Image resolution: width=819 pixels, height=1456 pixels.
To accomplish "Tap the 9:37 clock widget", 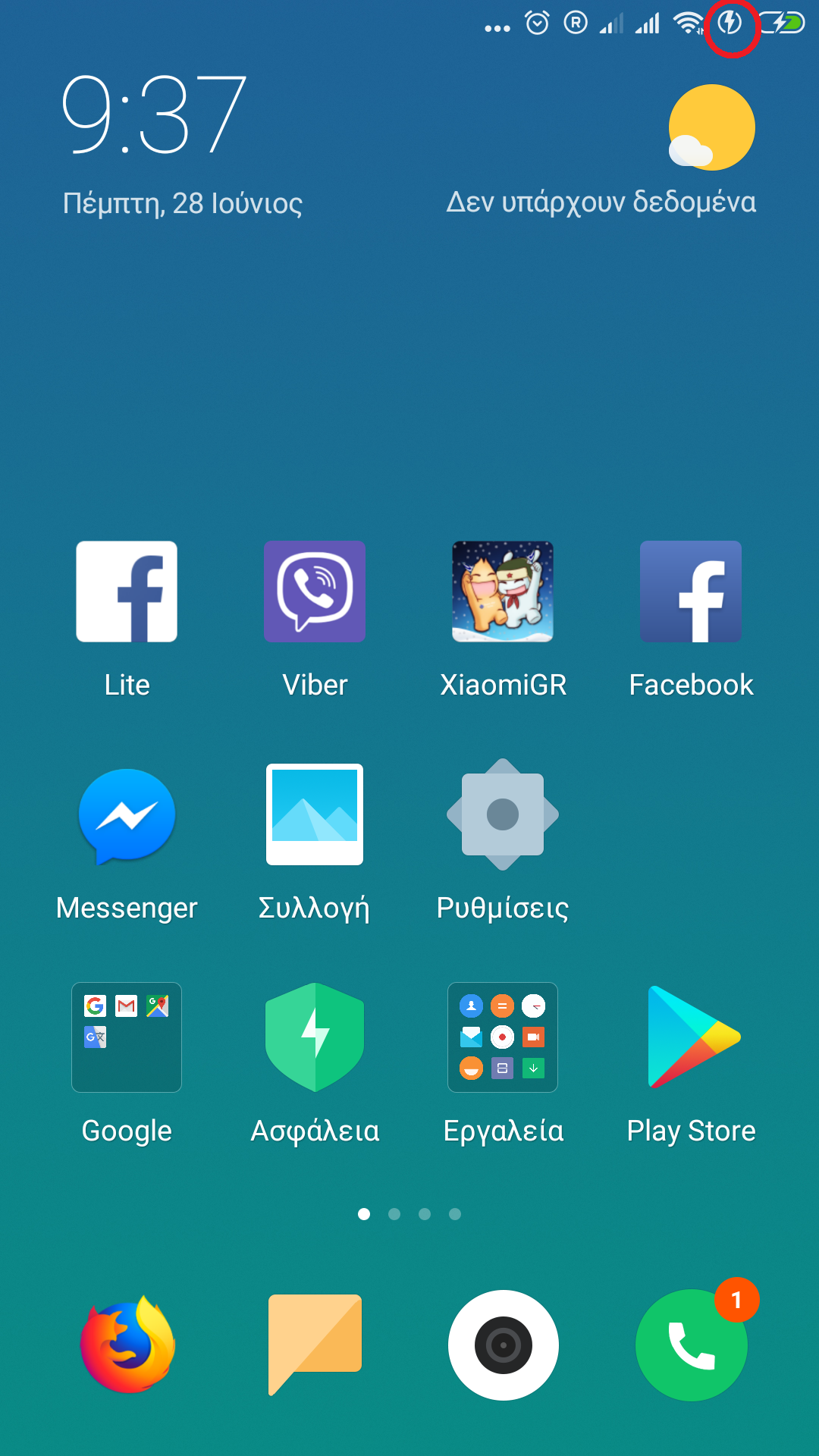I will (154, 114).
